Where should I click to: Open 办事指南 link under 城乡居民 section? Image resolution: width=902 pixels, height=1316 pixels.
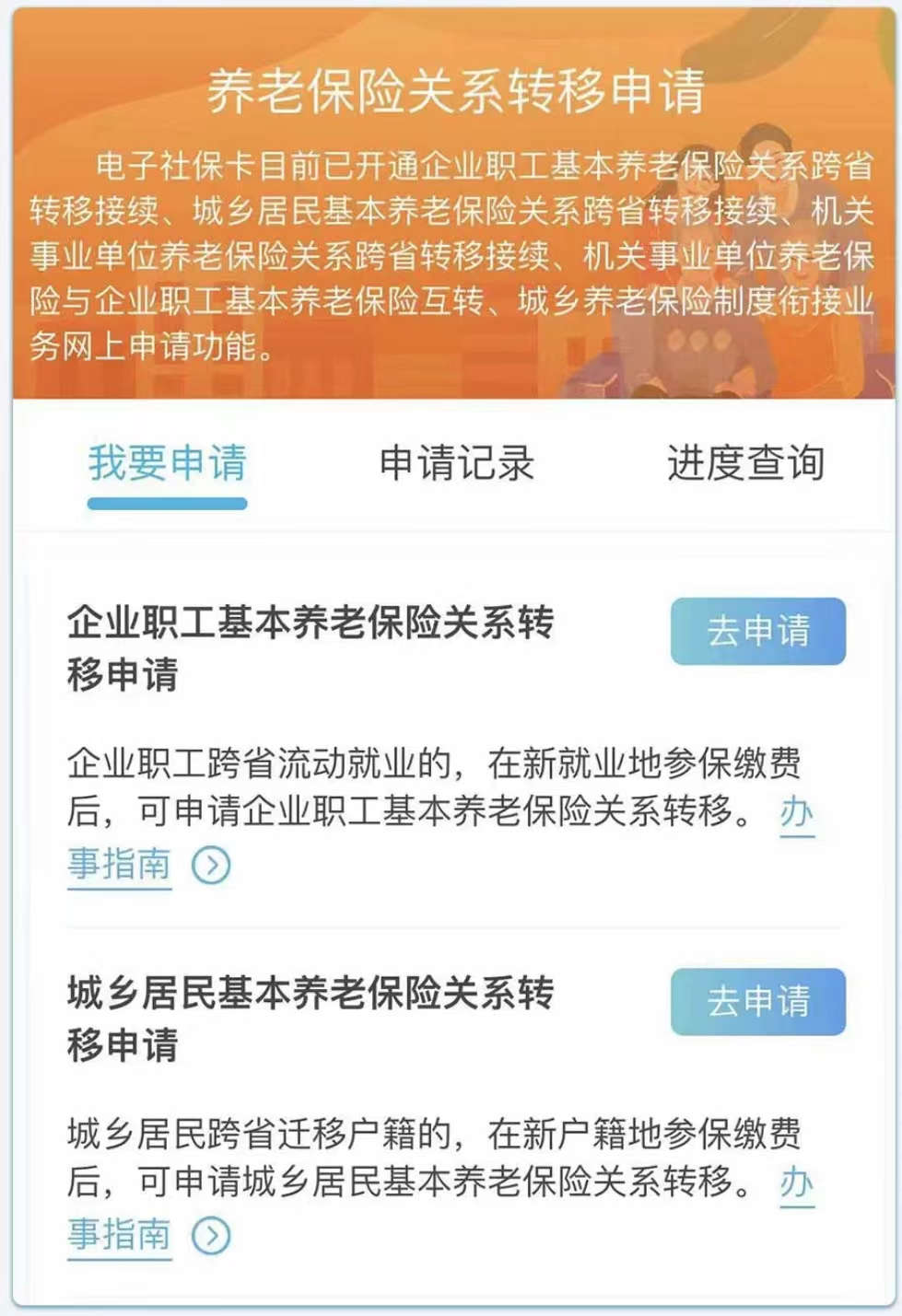click(120, 1234)
